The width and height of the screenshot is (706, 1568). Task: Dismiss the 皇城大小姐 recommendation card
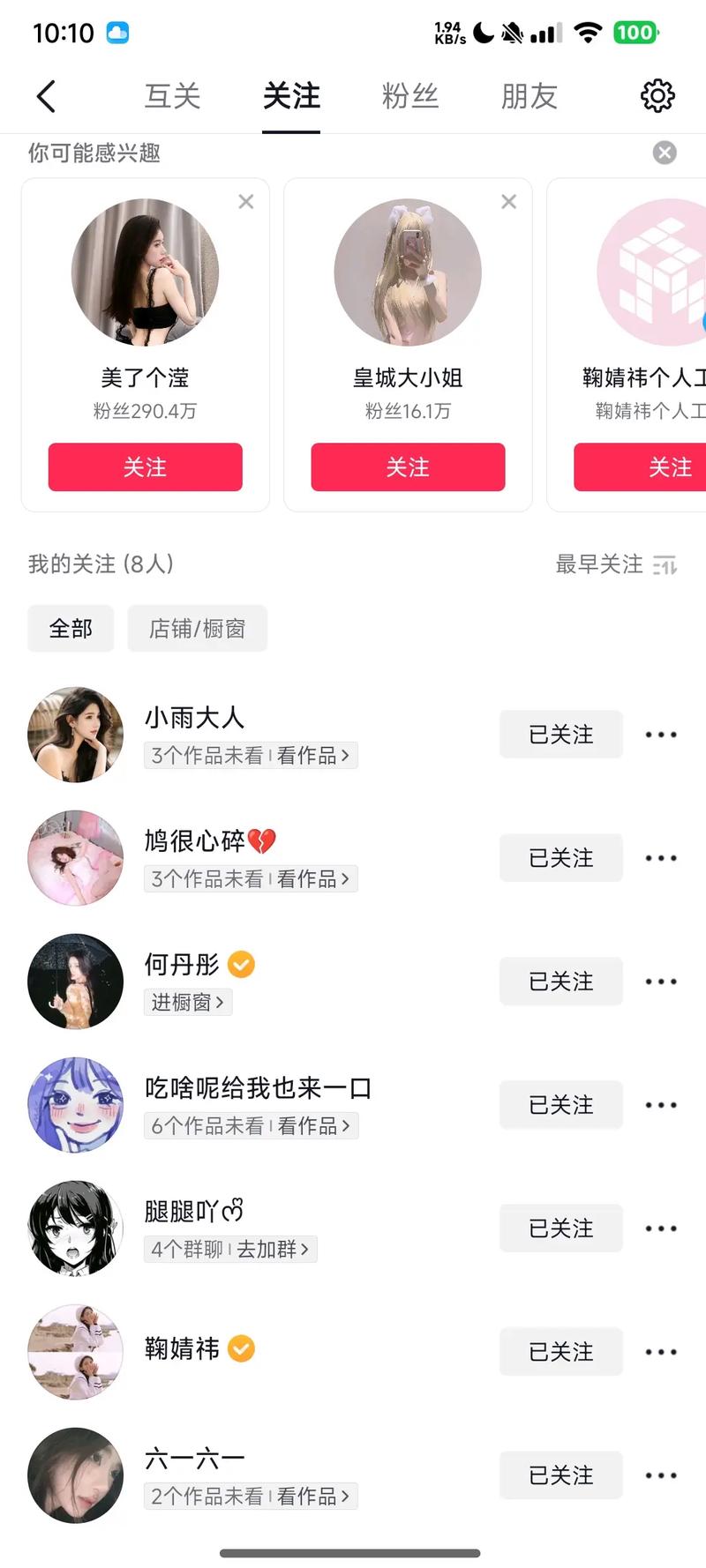[x=508, y=201]
